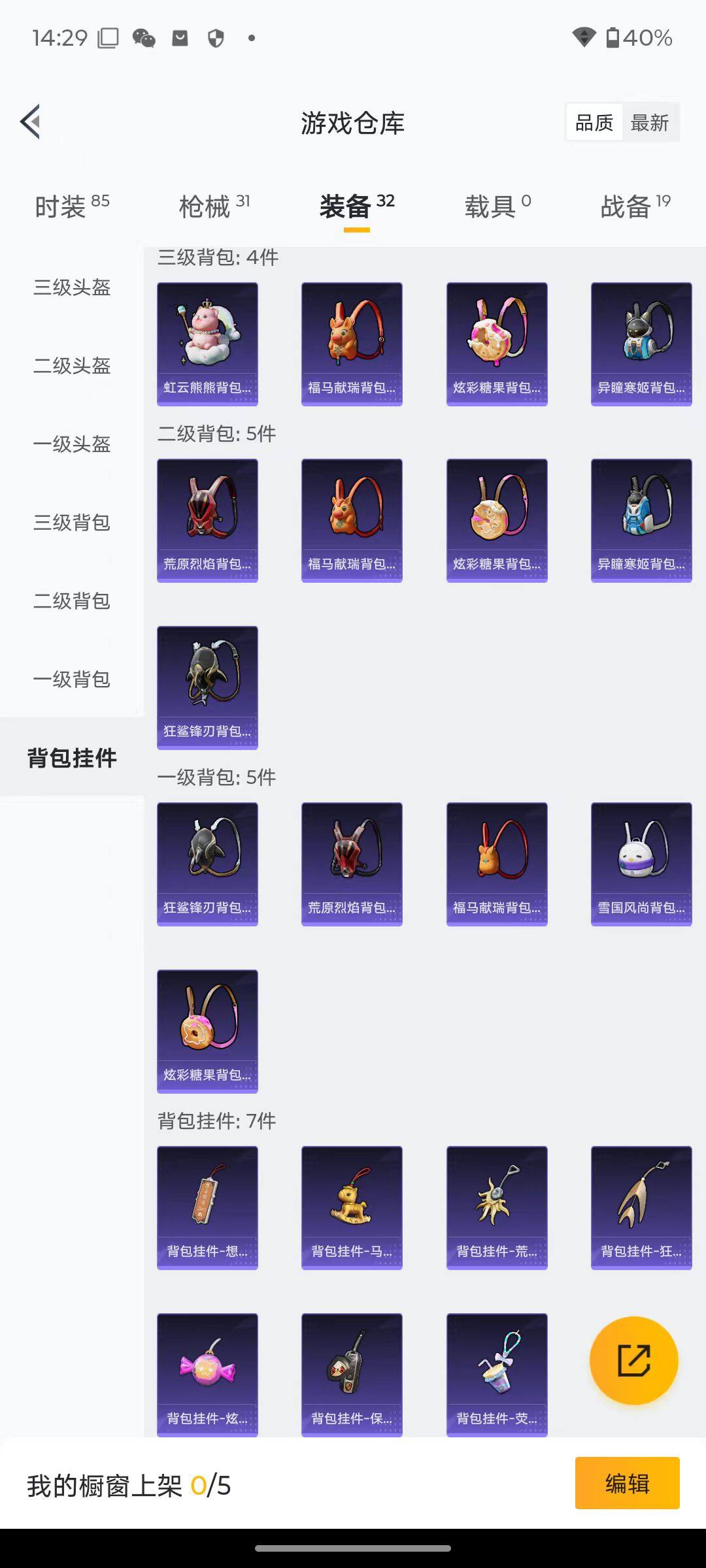Switch to 最新 sorting mode
This screenshot has width=706, height=1568.
(x=651, y=123)
